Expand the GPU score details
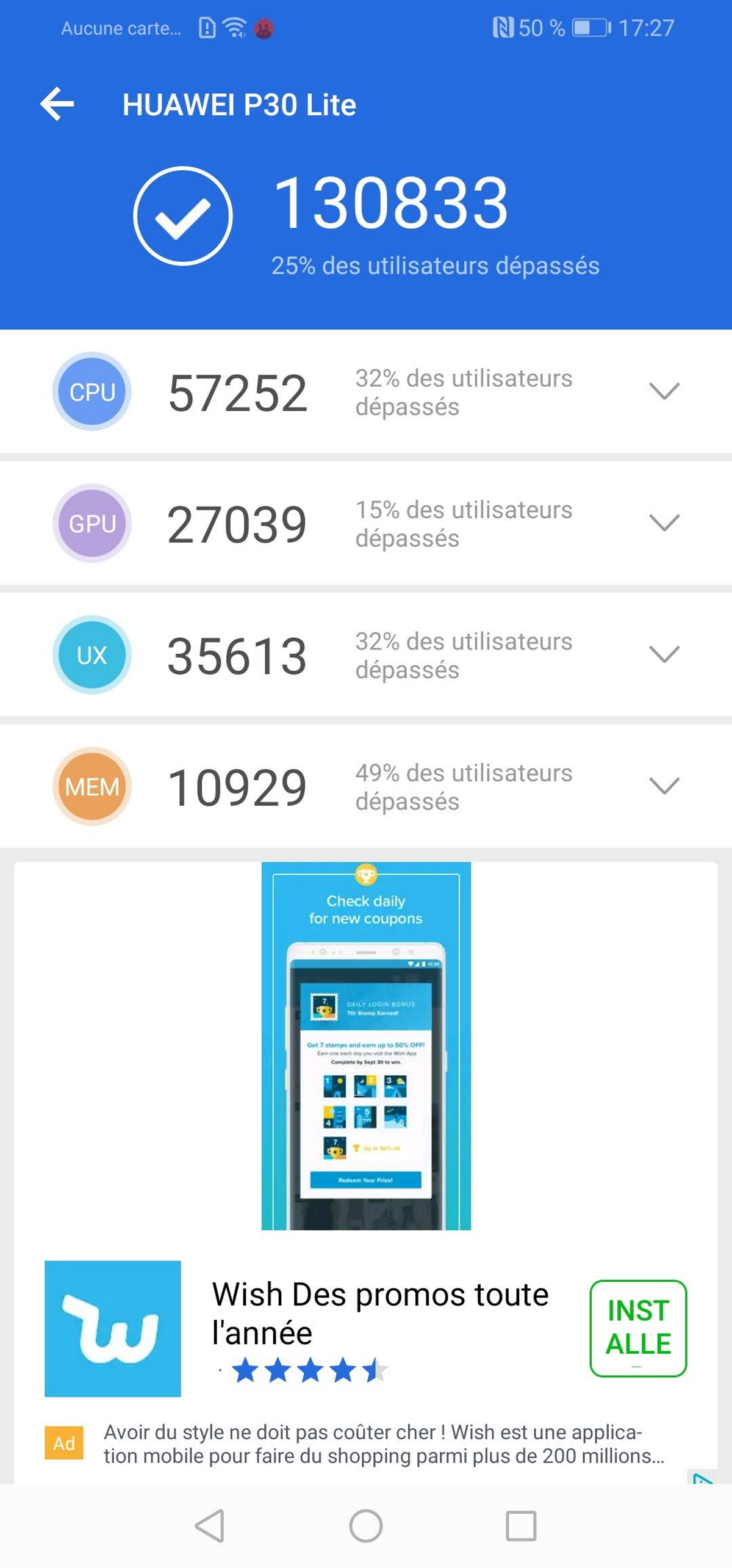 pyautogui.click(x=664, y=523)
